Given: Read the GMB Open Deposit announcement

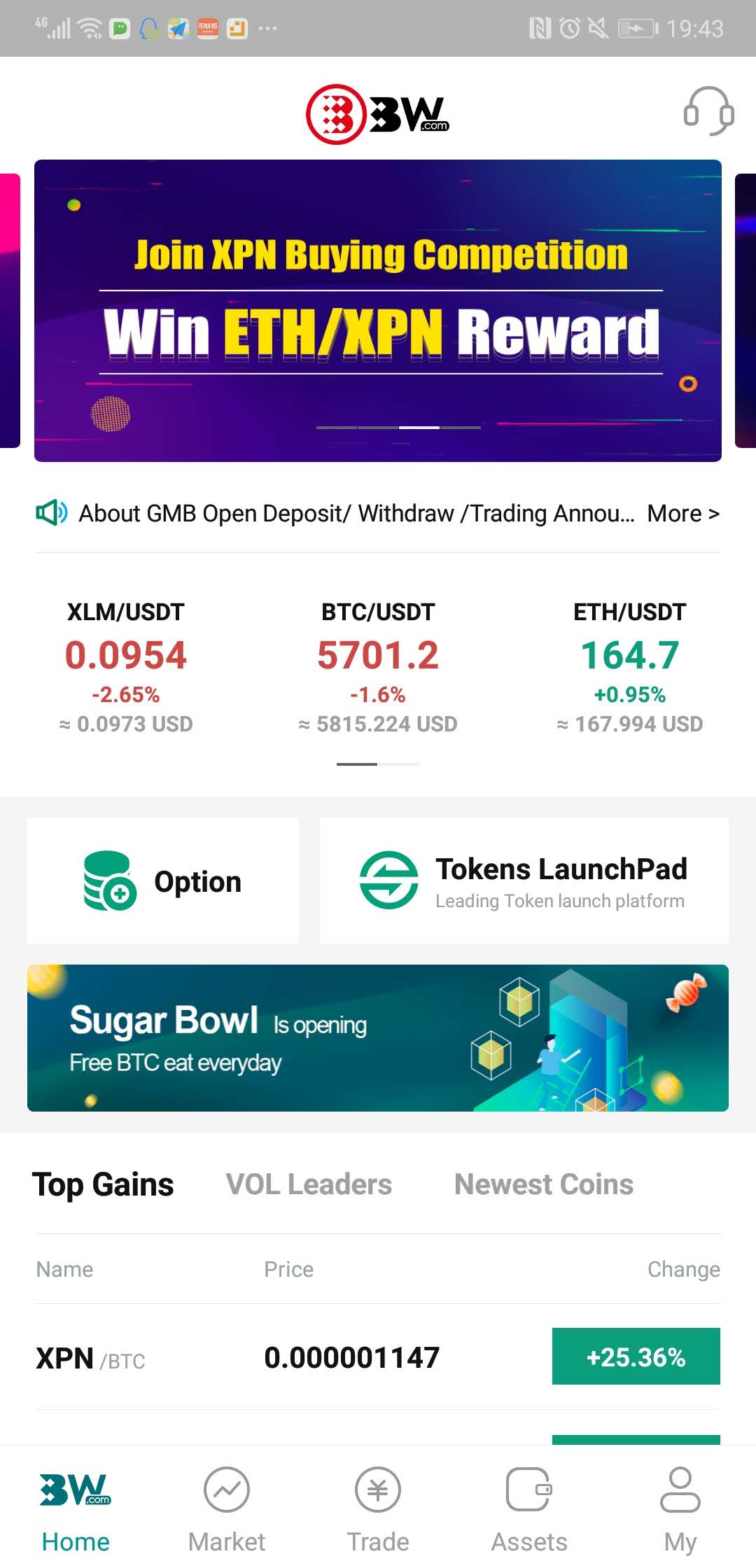Looking at the screenshot, I should [356, 514].
